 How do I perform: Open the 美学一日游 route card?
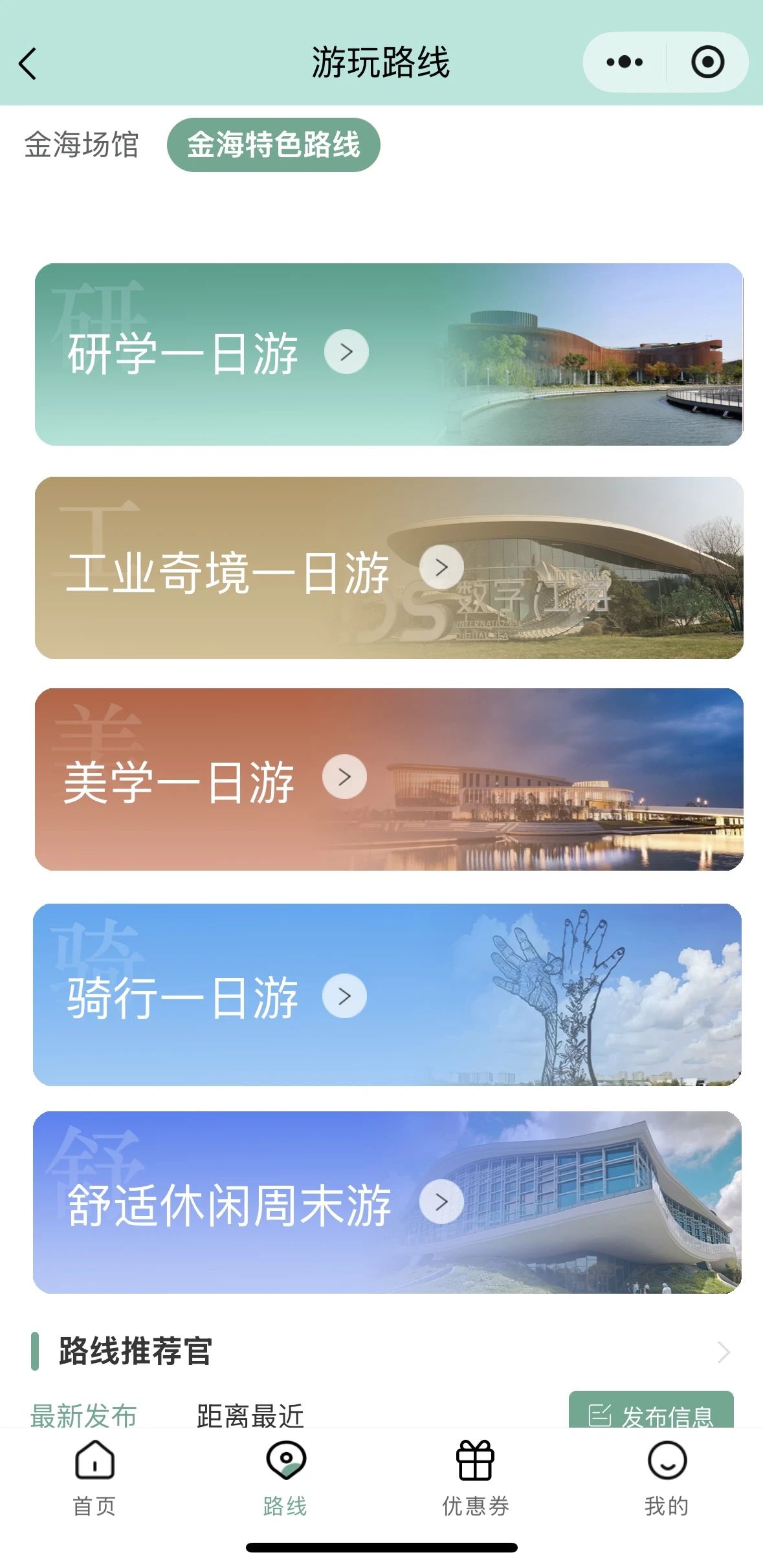pos(388,779)
